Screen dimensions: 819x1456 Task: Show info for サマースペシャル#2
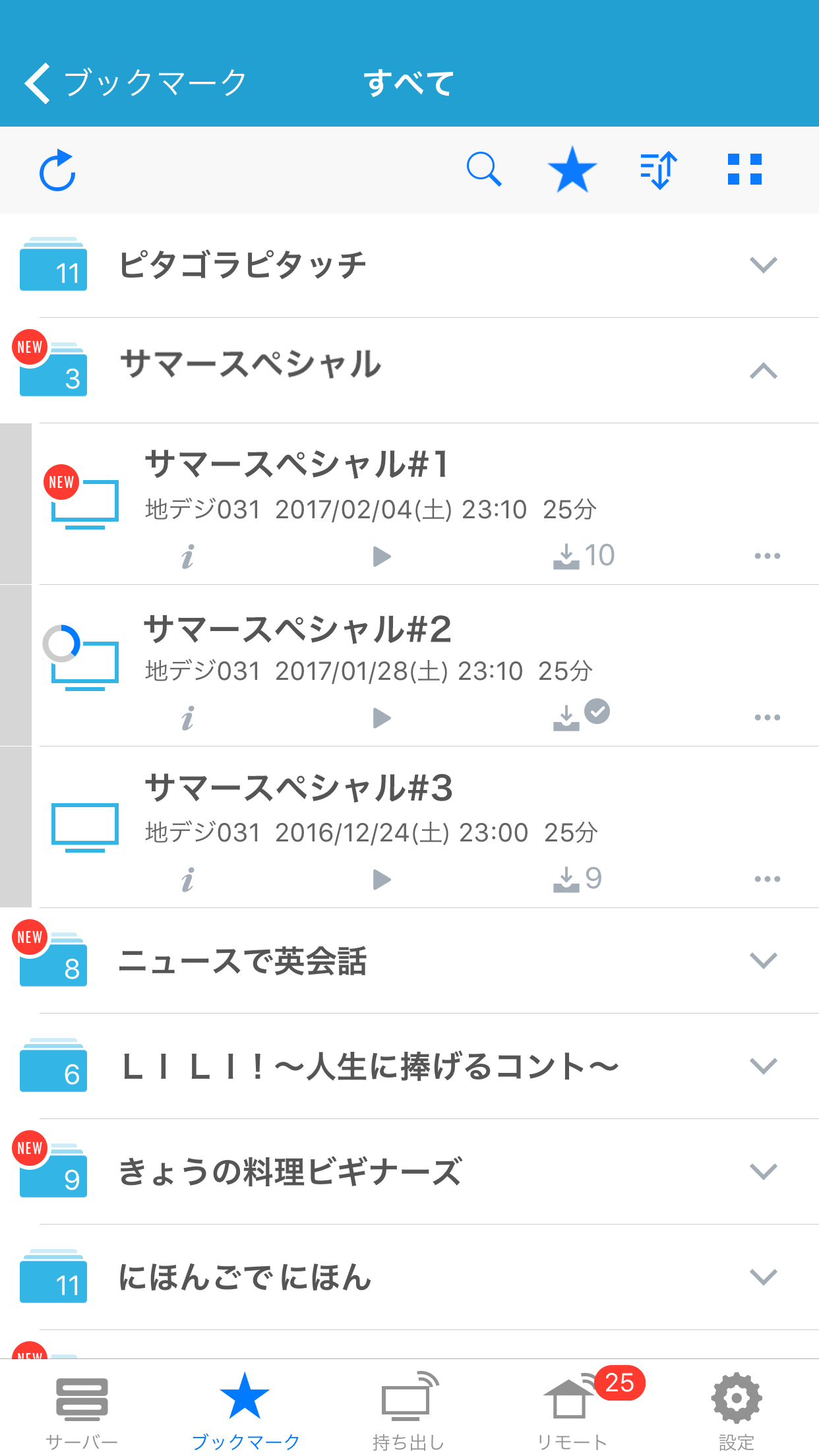click(188, 718)
